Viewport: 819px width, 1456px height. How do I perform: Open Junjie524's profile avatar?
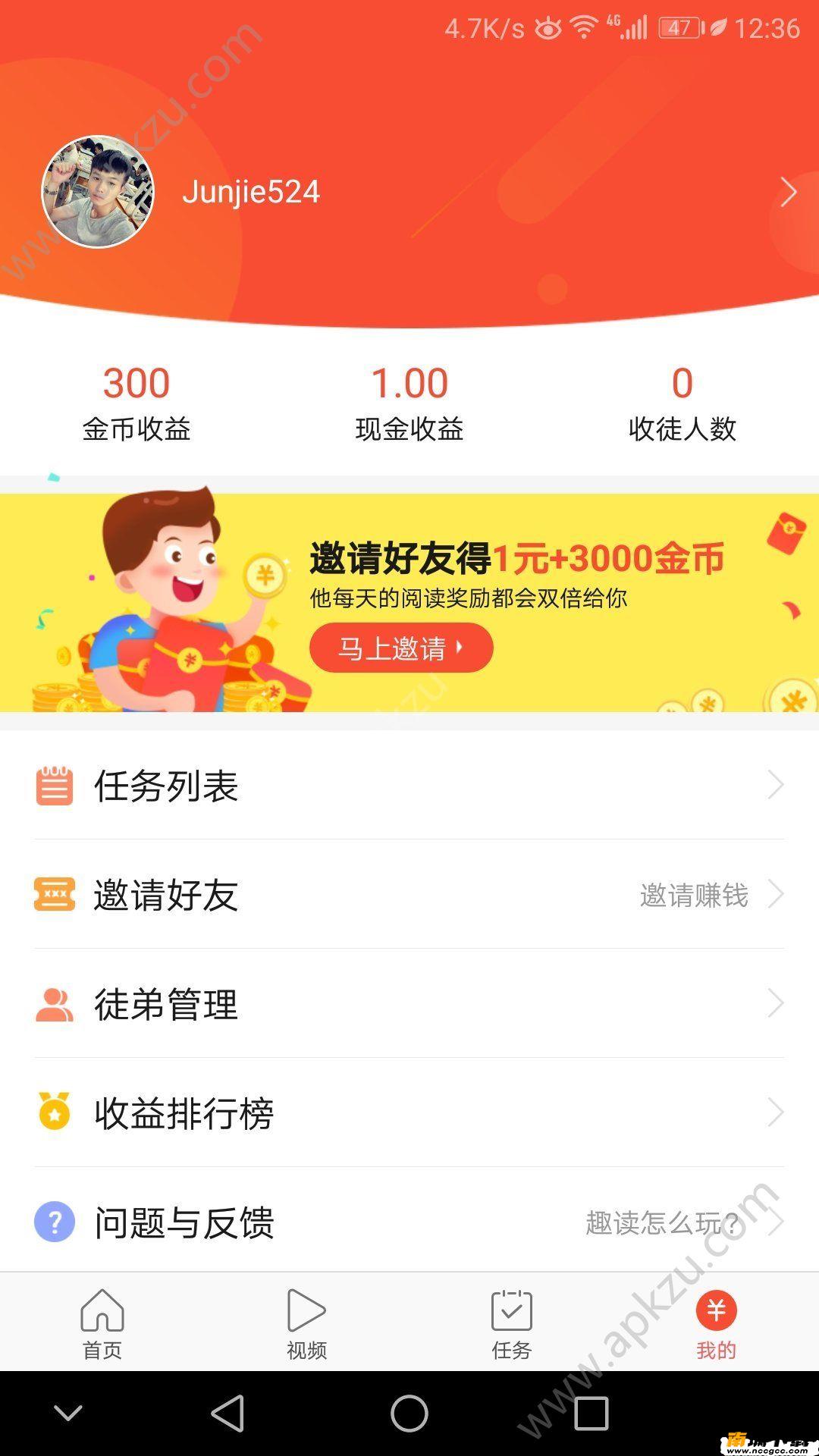[x=98, y=192]
